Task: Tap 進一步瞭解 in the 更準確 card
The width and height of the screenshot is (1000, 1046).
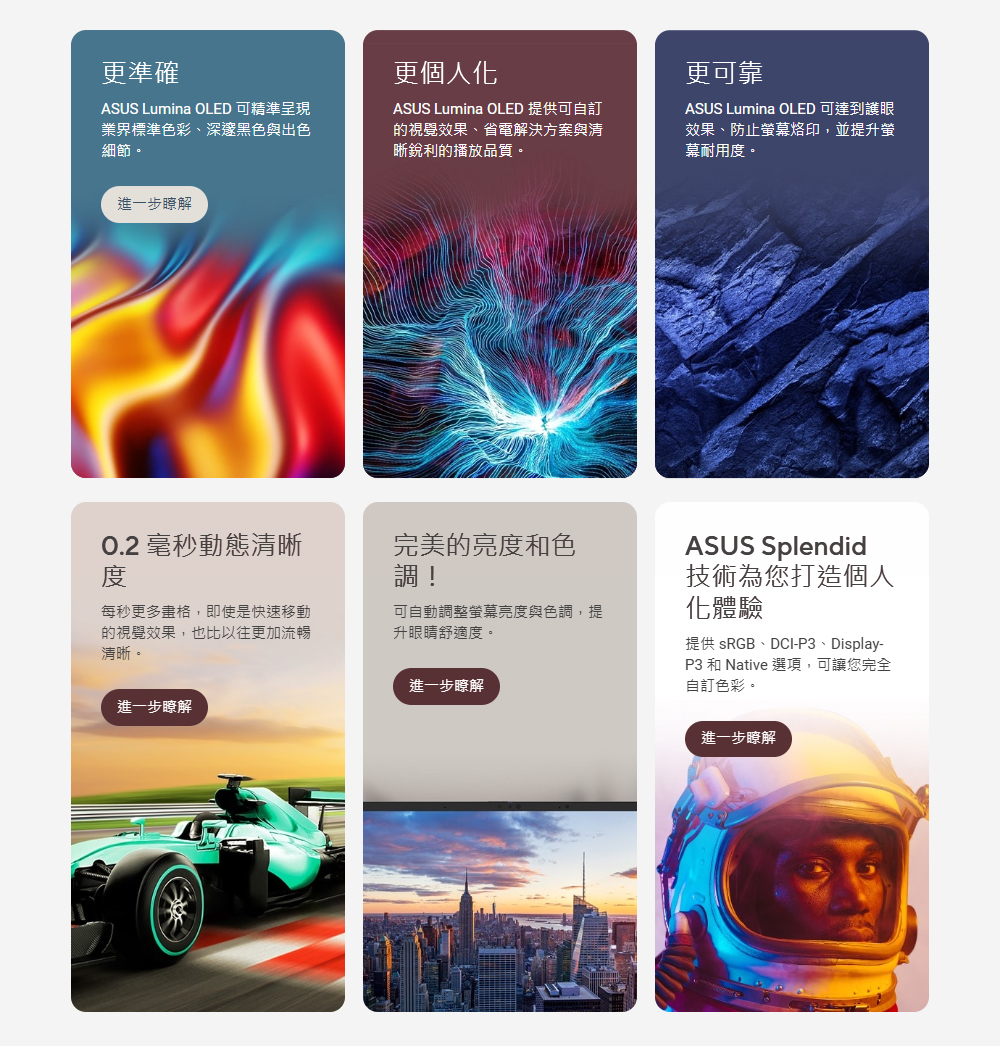Action: 154,204
